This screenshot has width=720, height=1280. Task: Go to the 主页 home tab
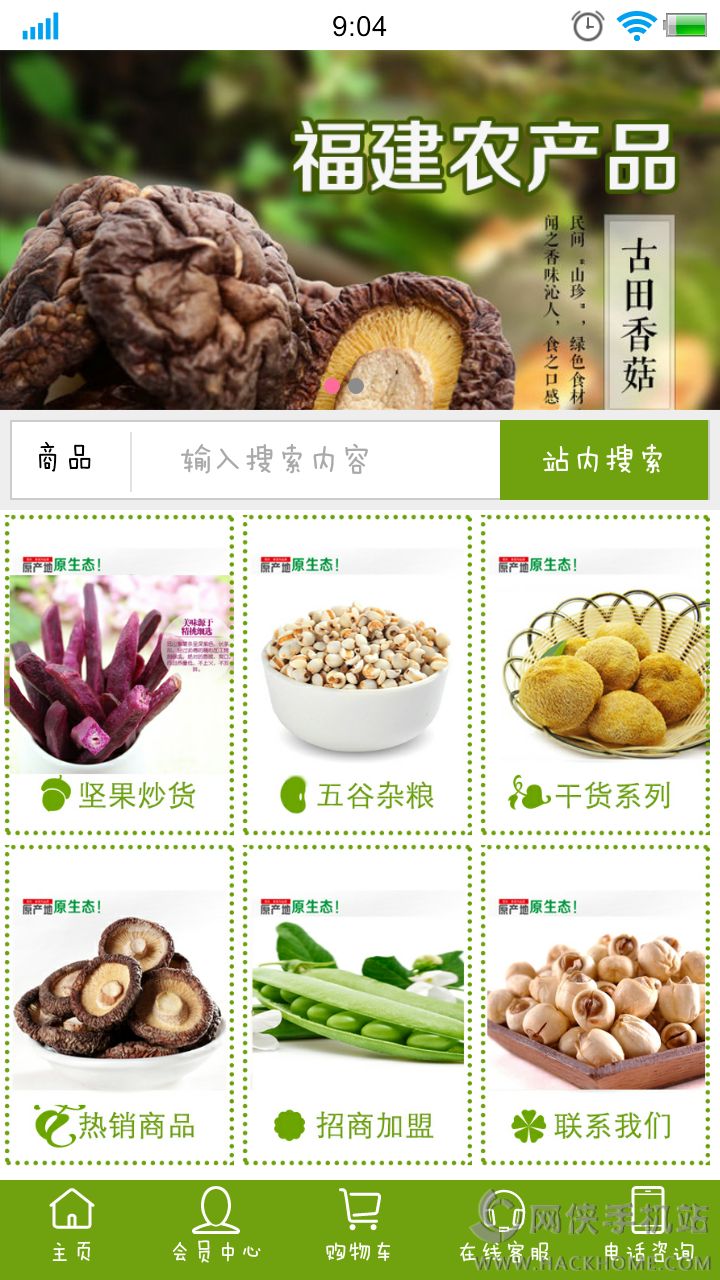(x=72, y=1225)
